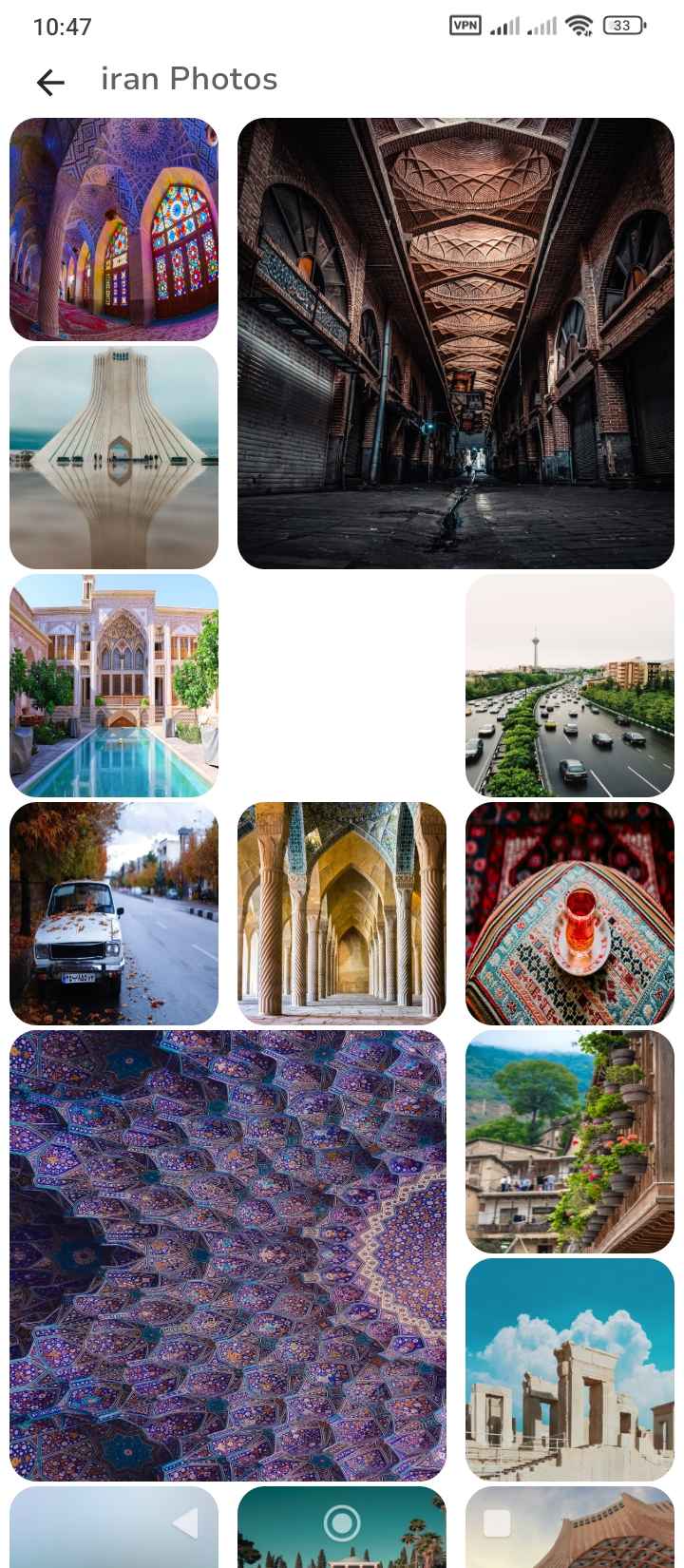
Task: Tap the cellular signal bars icon
Action: click(503, 26)
